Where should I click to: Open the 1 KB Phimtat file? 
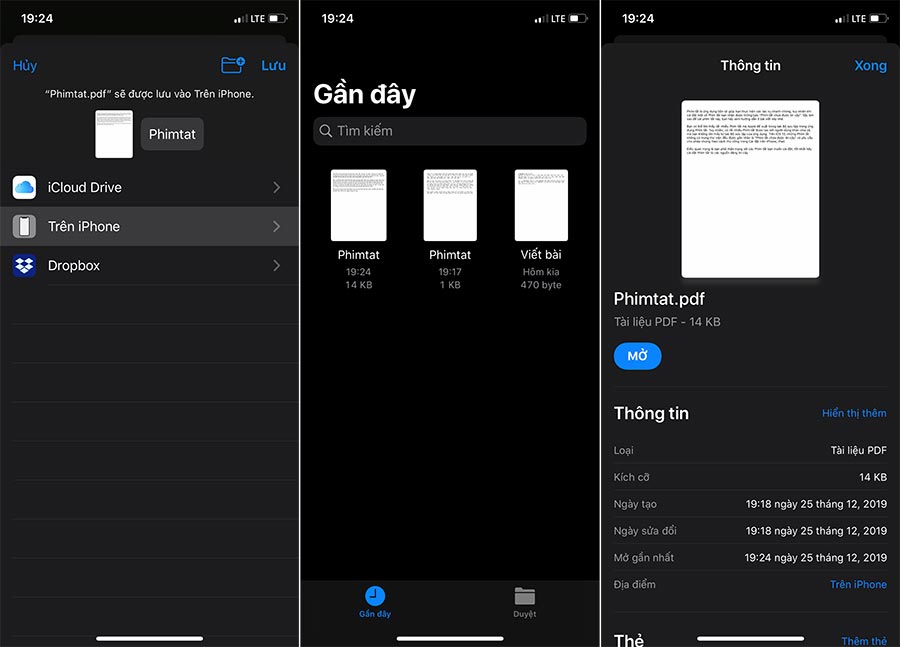[x=450, y=205]
